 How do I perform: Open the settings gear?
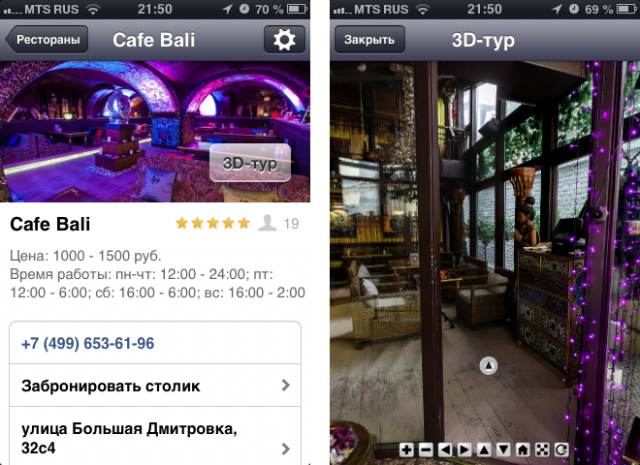point(284,40)
